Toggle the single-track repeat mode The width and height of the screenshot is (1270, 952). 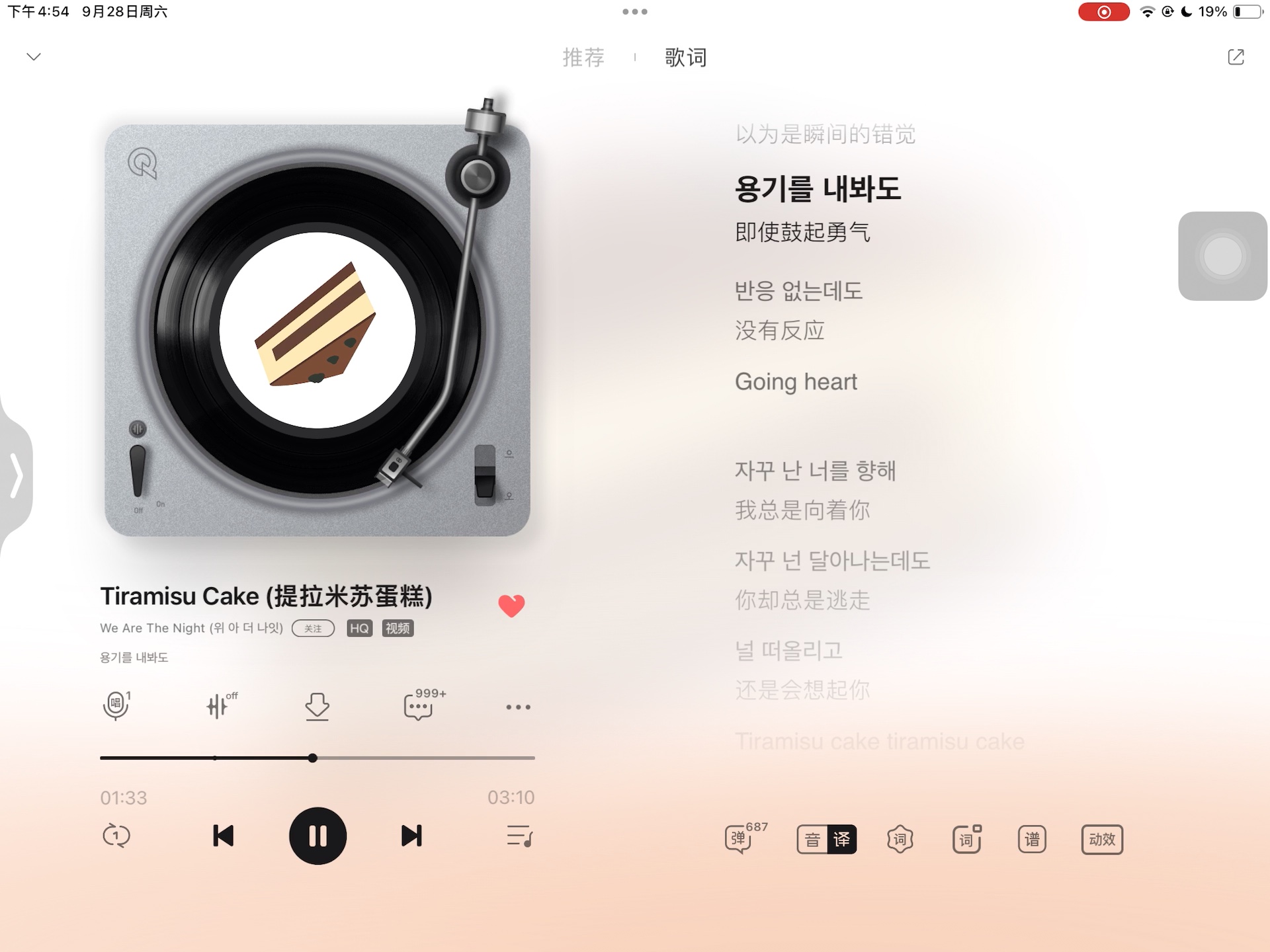point(116,836)
